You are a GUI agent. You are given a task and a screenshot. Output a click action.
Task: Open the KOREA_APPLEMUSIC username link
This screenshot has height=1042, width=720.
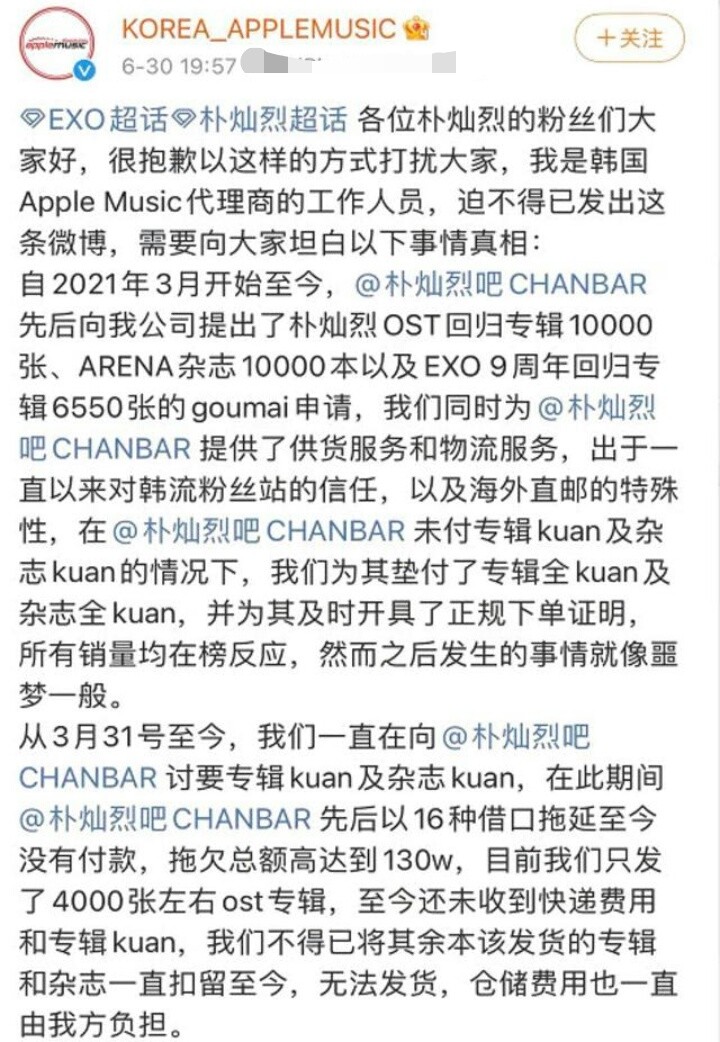point(259,28)
